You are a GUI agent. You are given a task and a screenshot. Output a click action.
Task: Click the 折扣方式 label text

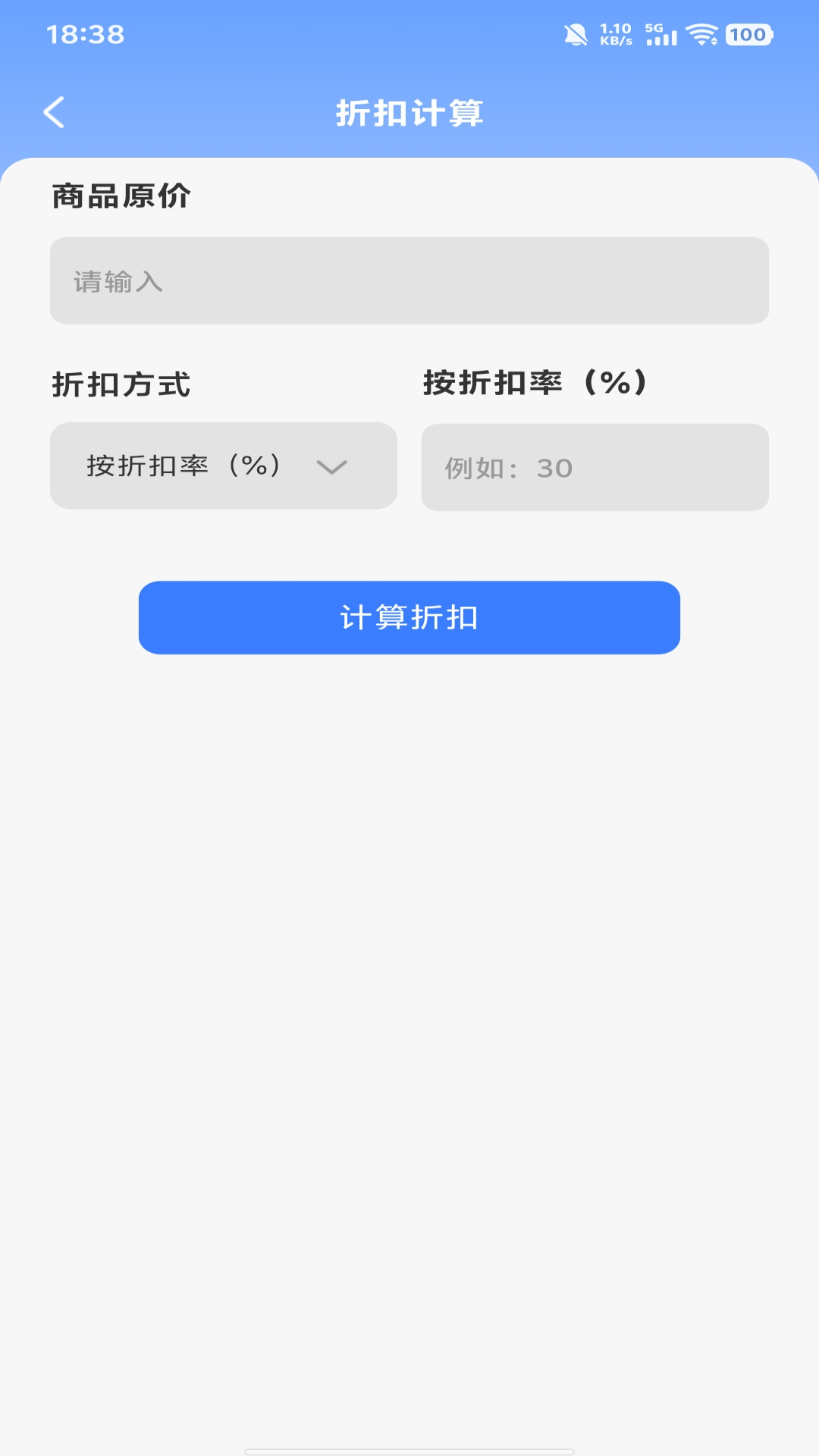[x=120, y=384]
